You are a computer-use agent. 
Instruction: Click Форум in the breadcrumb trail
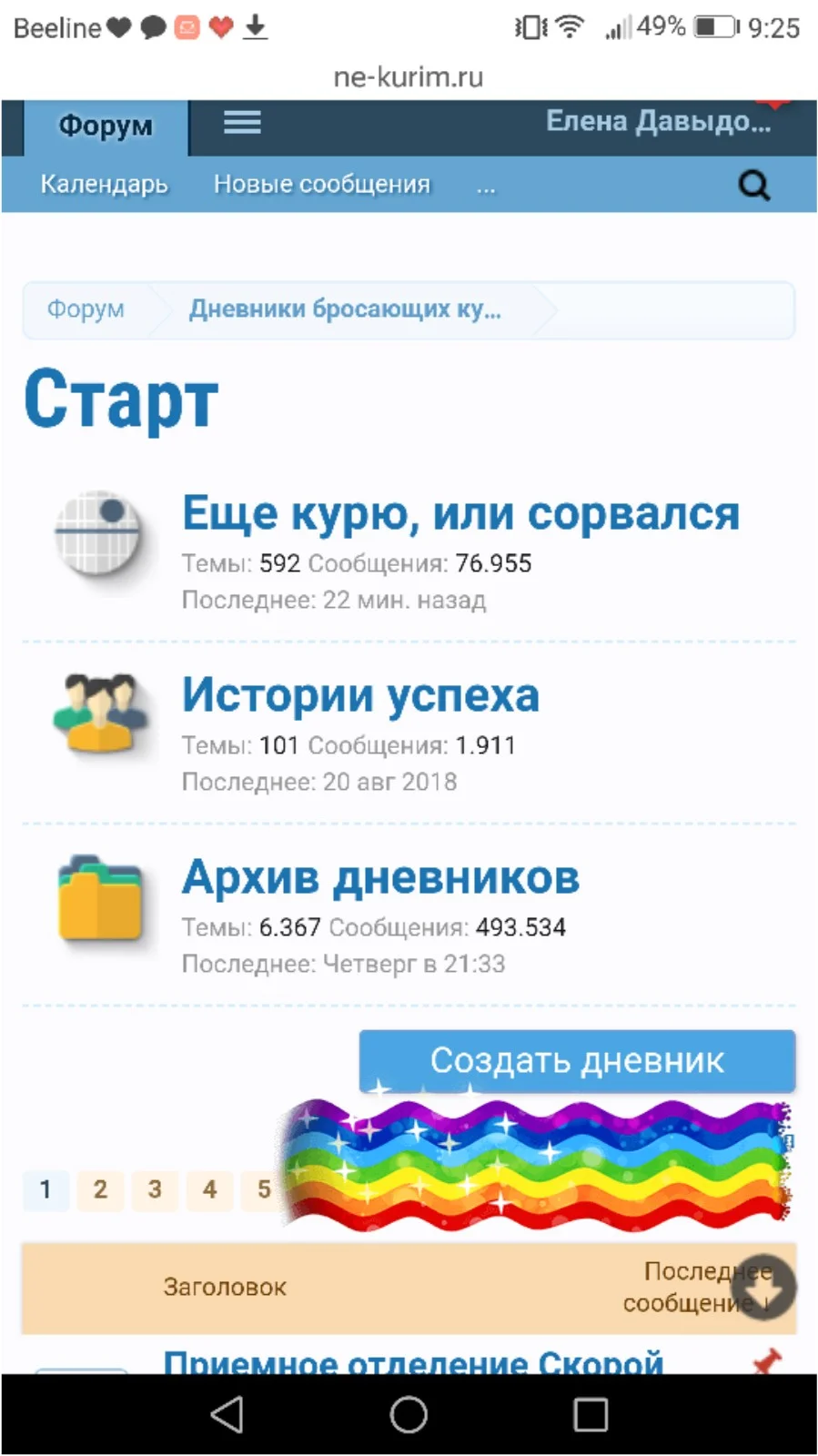[85, 309]
